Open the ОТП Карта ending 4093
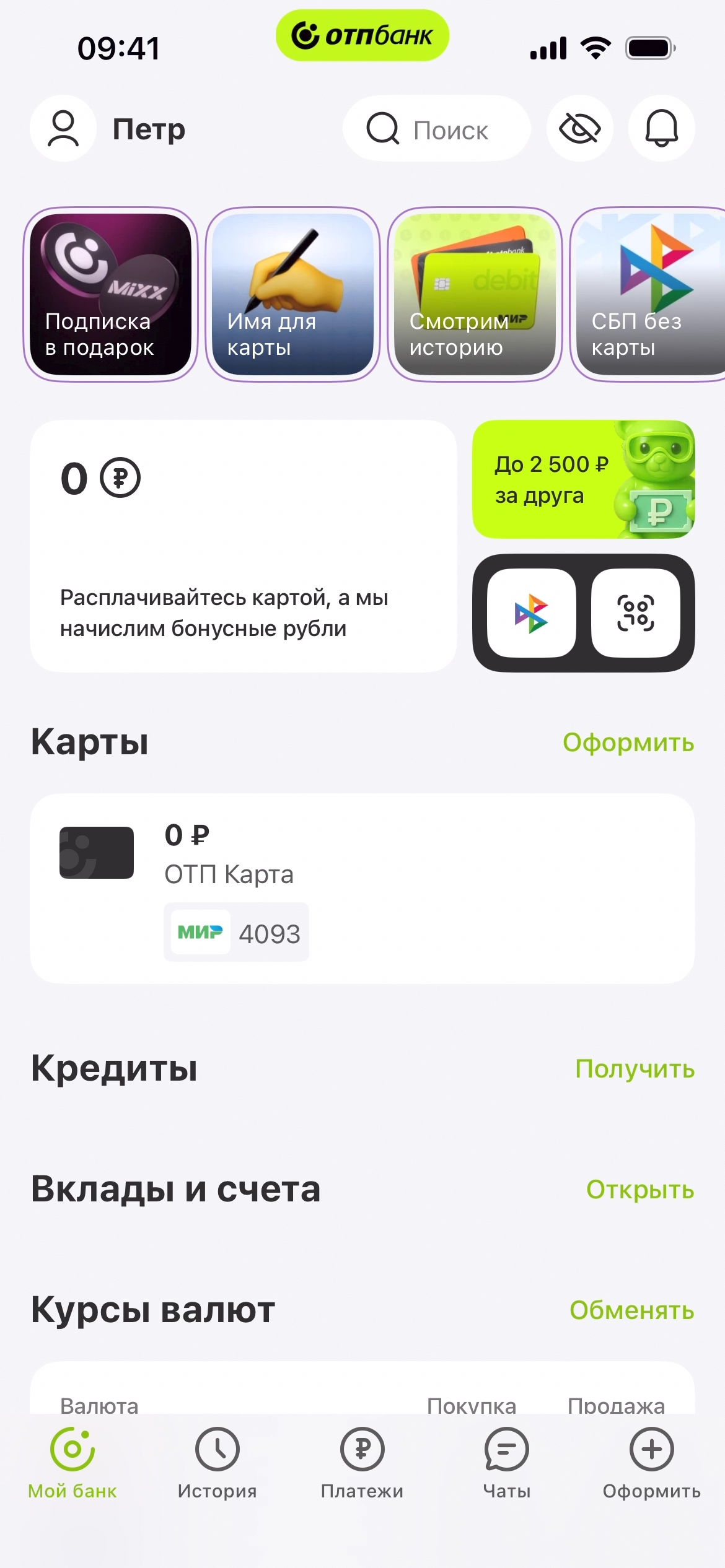This screenshot has width=725, height=1568. coord(362,889)
